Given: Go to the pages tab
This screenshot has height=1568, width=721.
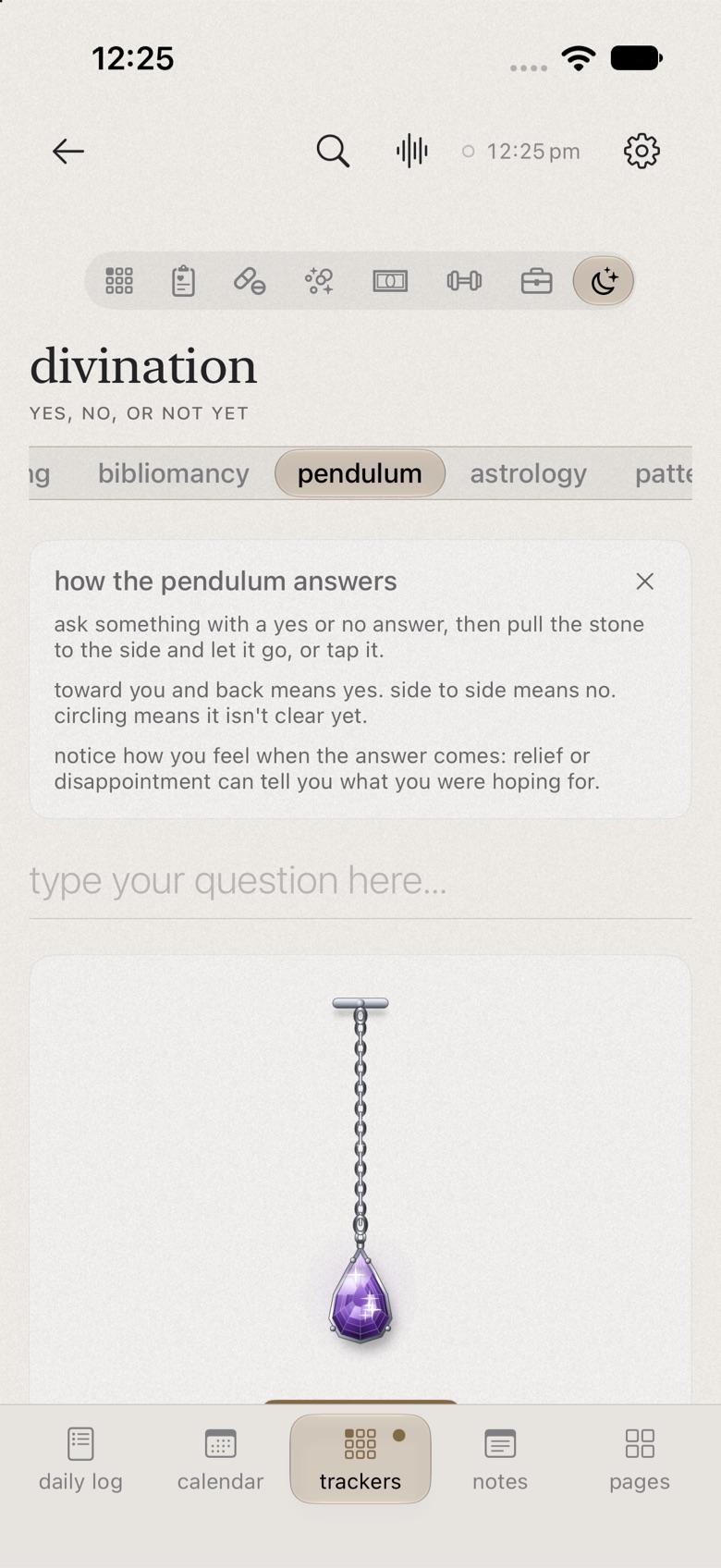Looking at the screenshot, I should (640, 1460).
